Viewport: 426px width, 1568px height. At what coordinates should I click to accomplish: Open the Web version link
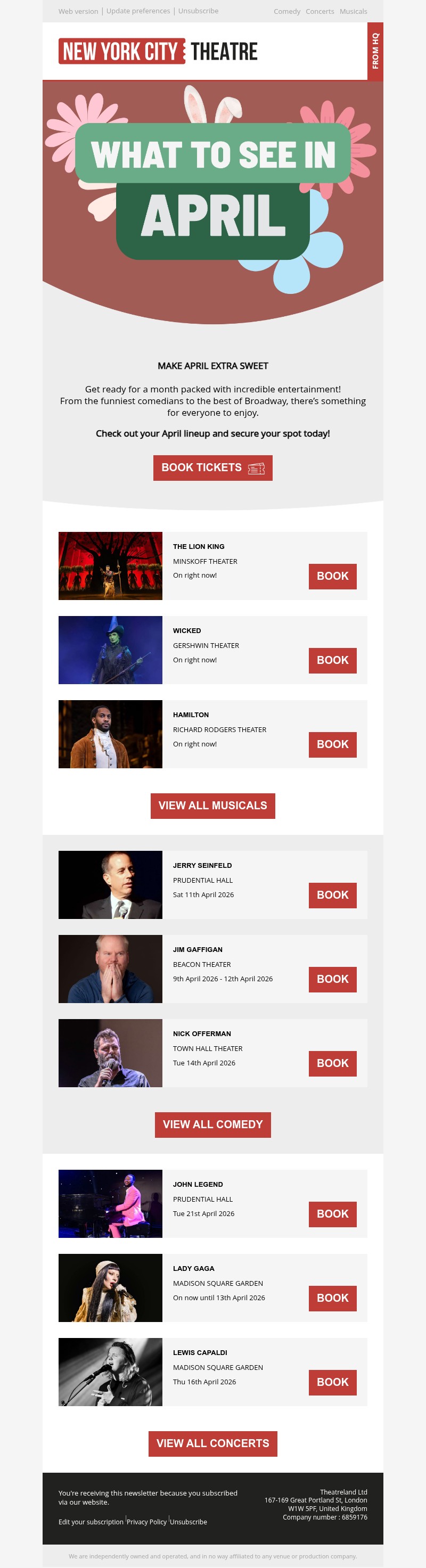[x=78, y=12]
